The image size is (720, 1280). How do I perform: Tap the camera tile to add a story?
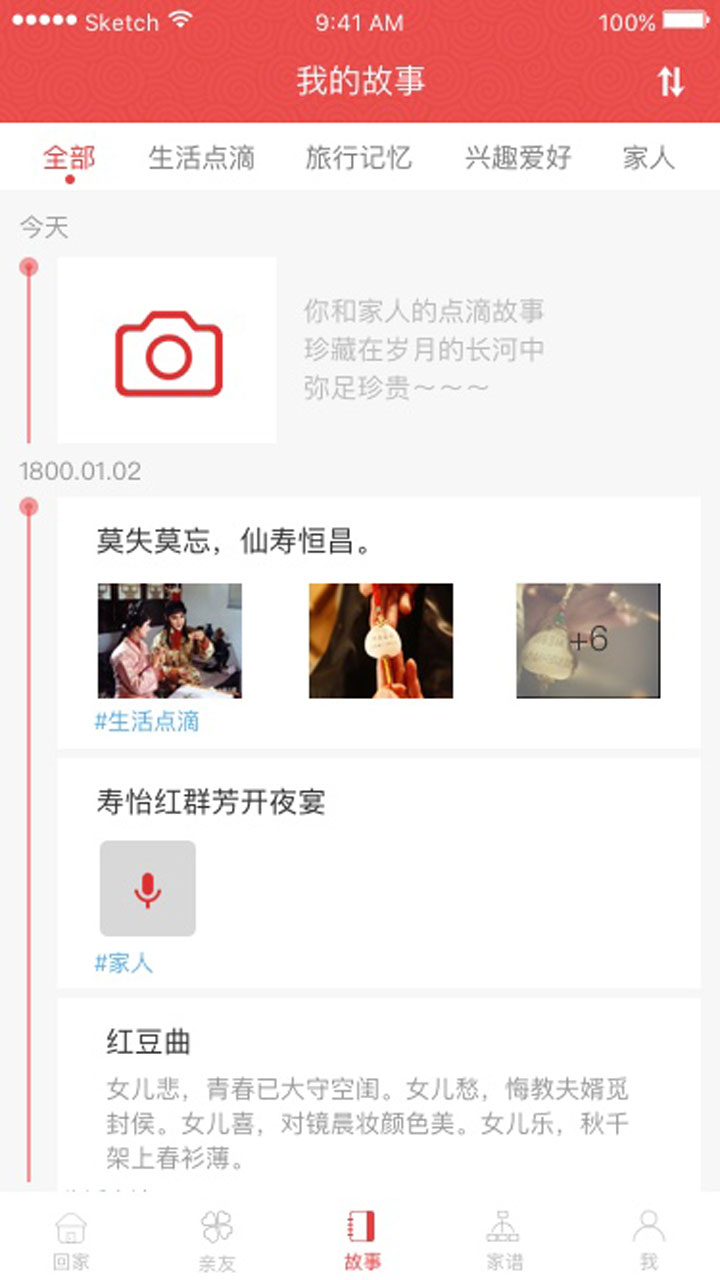coord(167,350)
